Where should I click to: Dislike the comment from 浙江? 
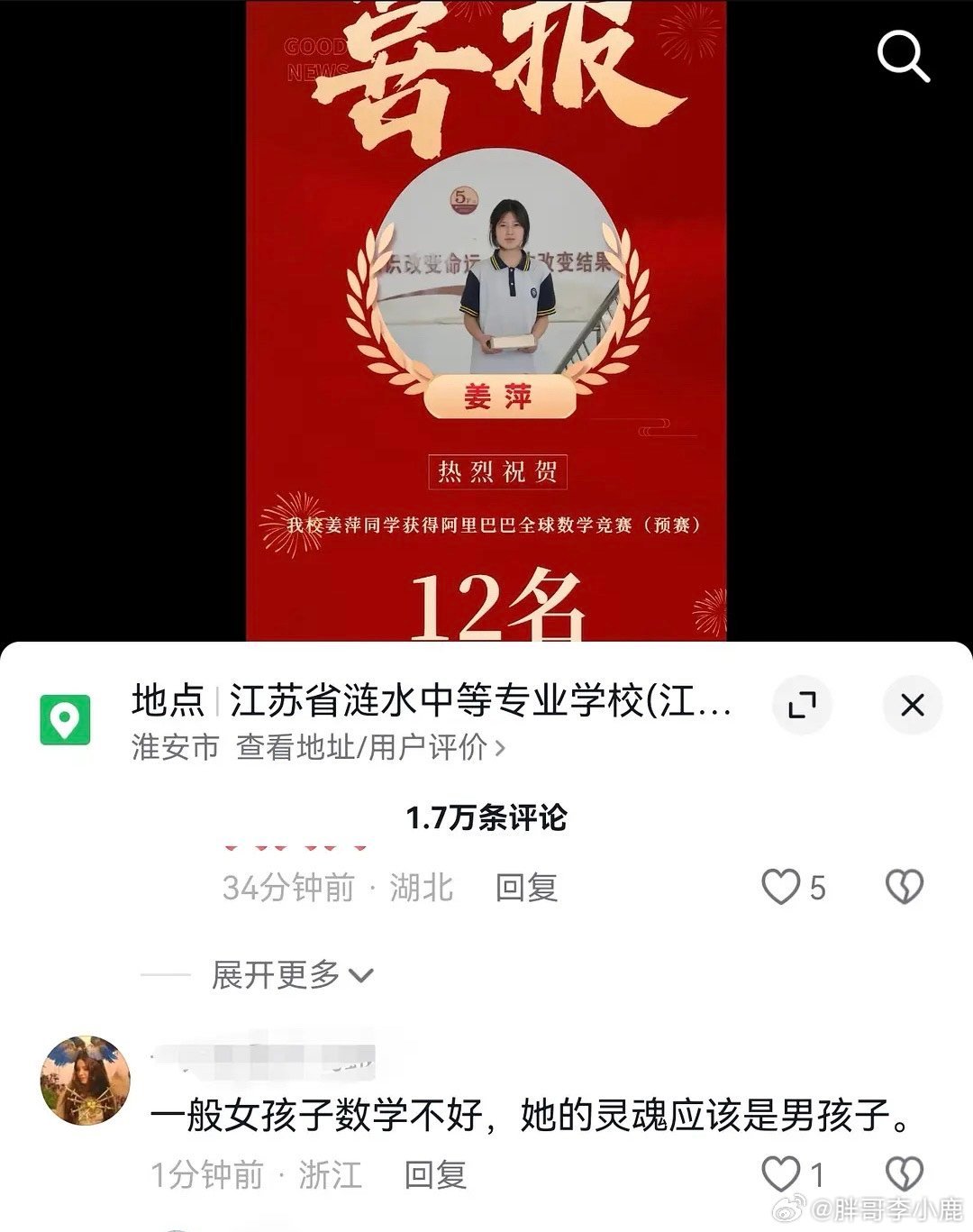905,1174
